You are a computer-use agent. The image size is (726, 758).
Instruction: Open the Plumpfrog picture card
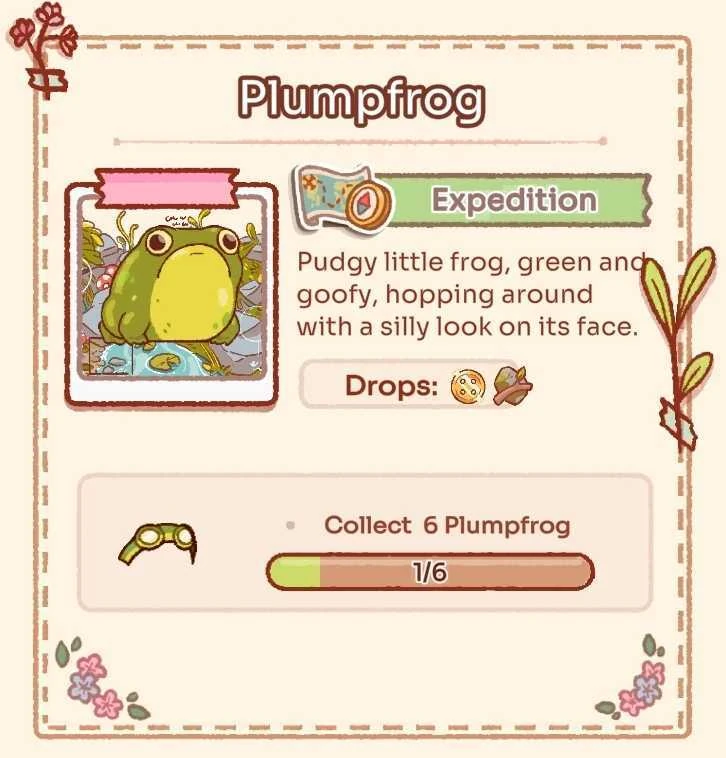(x=171, y=297)
